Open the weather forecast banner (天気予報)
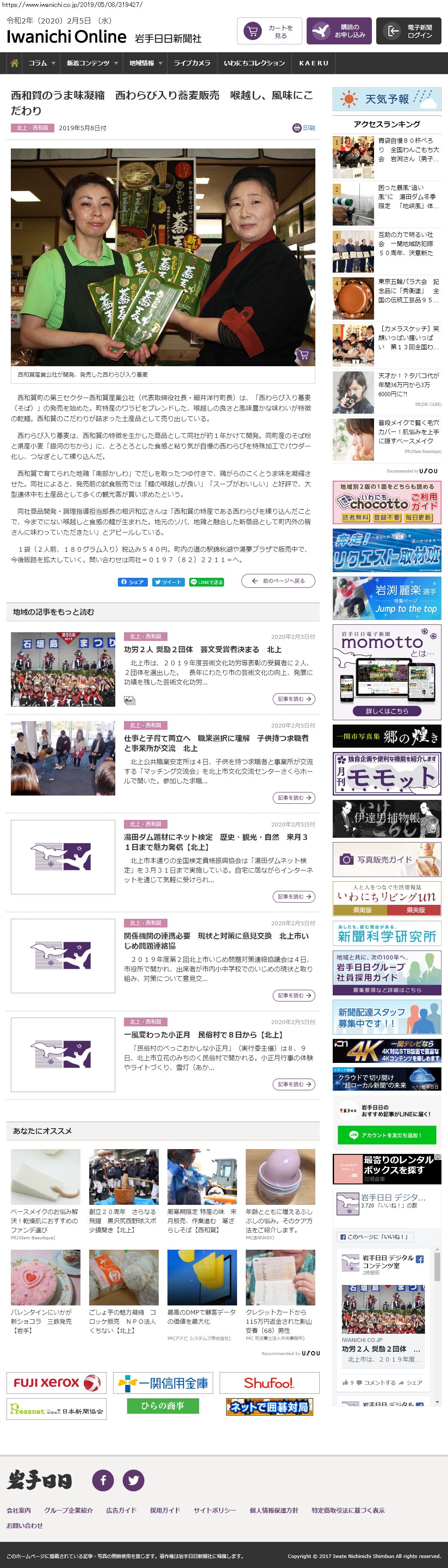 coord(387,99)
